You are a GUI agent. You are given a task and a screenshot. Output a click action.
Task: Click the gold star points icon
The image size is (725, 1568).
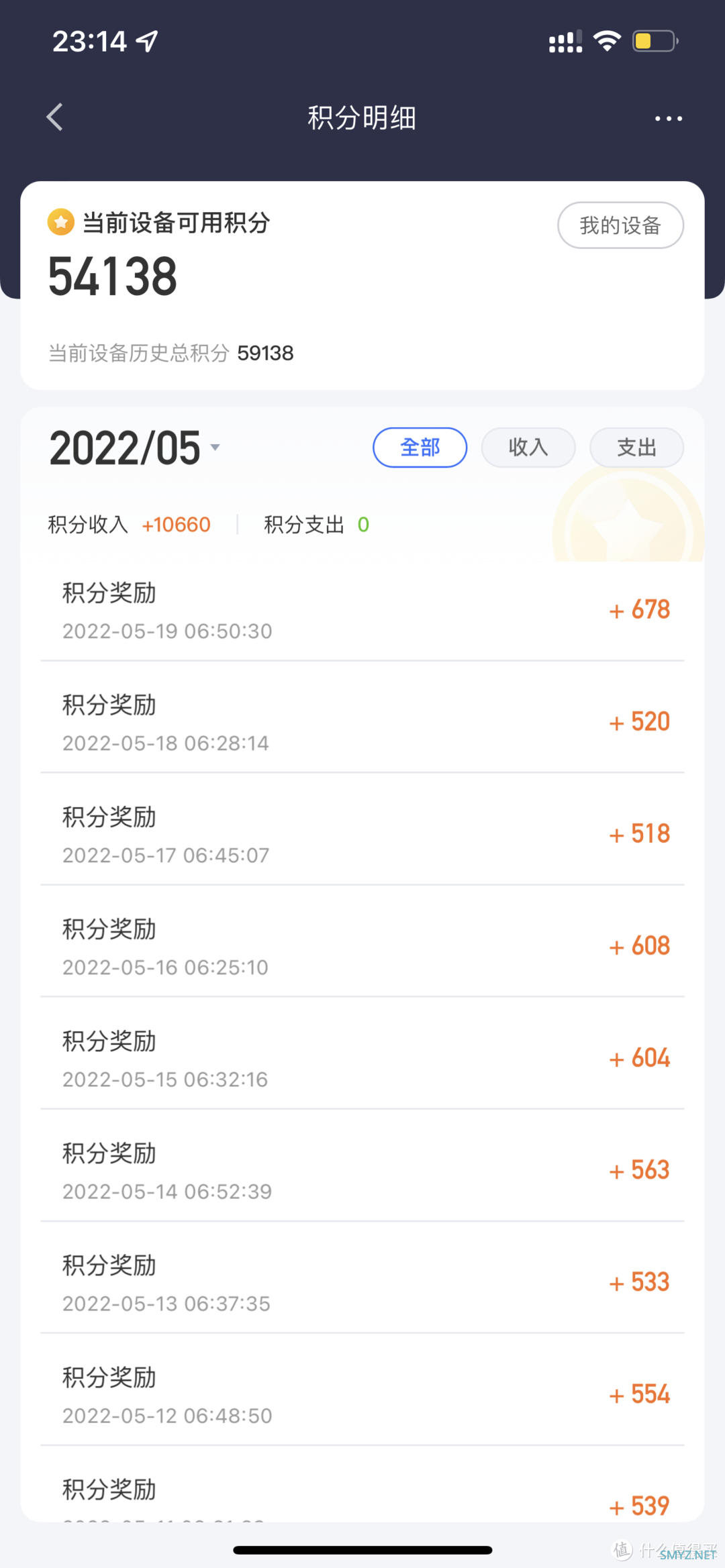coord(60,223)
